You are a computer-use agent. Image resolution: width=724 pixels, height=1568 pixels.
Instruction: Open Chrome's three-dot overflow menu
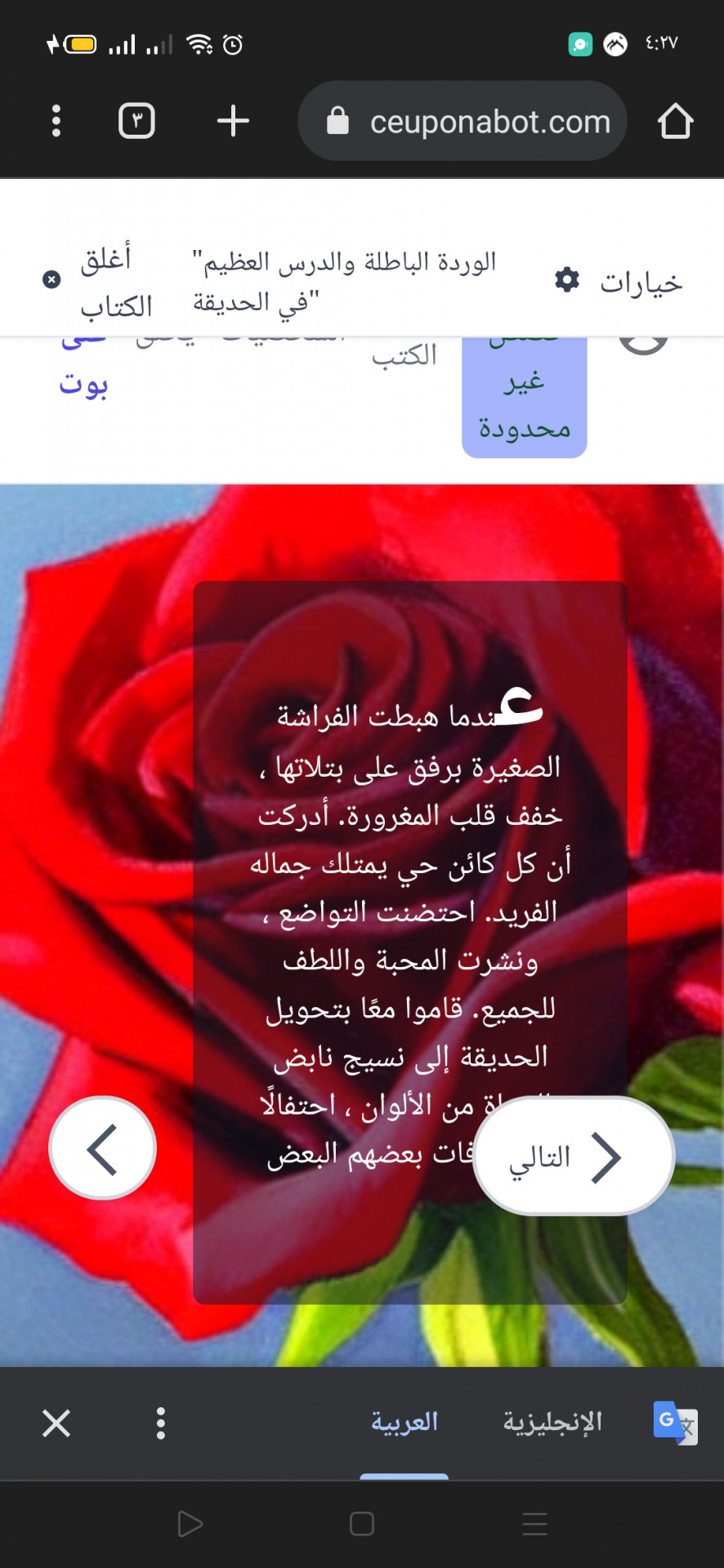[x=56, y=121]
